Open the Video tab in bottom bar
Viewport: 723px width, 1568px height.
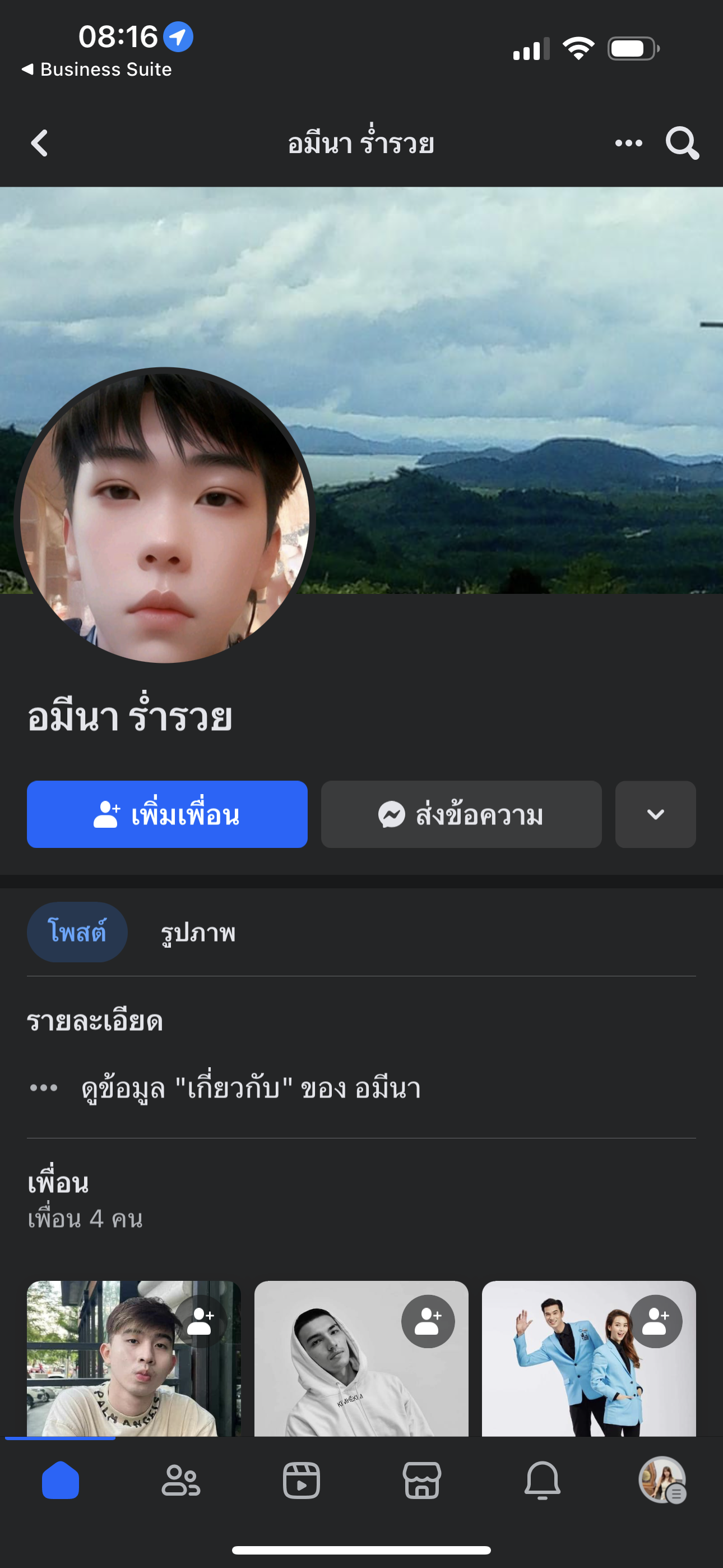pos(302,1481)
